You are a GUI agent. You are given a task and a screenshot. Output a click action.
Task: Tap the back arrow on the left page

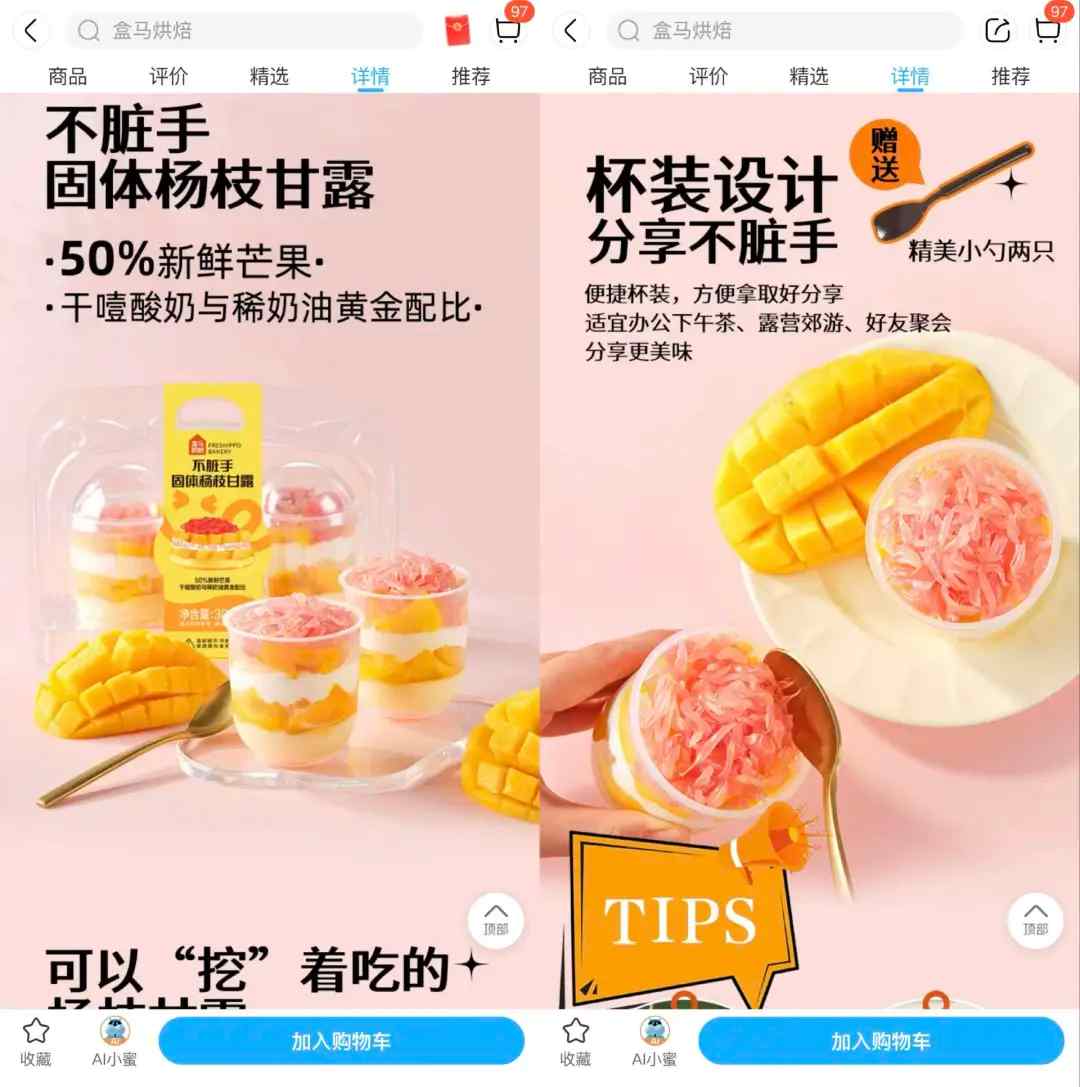tap(30, 30)
